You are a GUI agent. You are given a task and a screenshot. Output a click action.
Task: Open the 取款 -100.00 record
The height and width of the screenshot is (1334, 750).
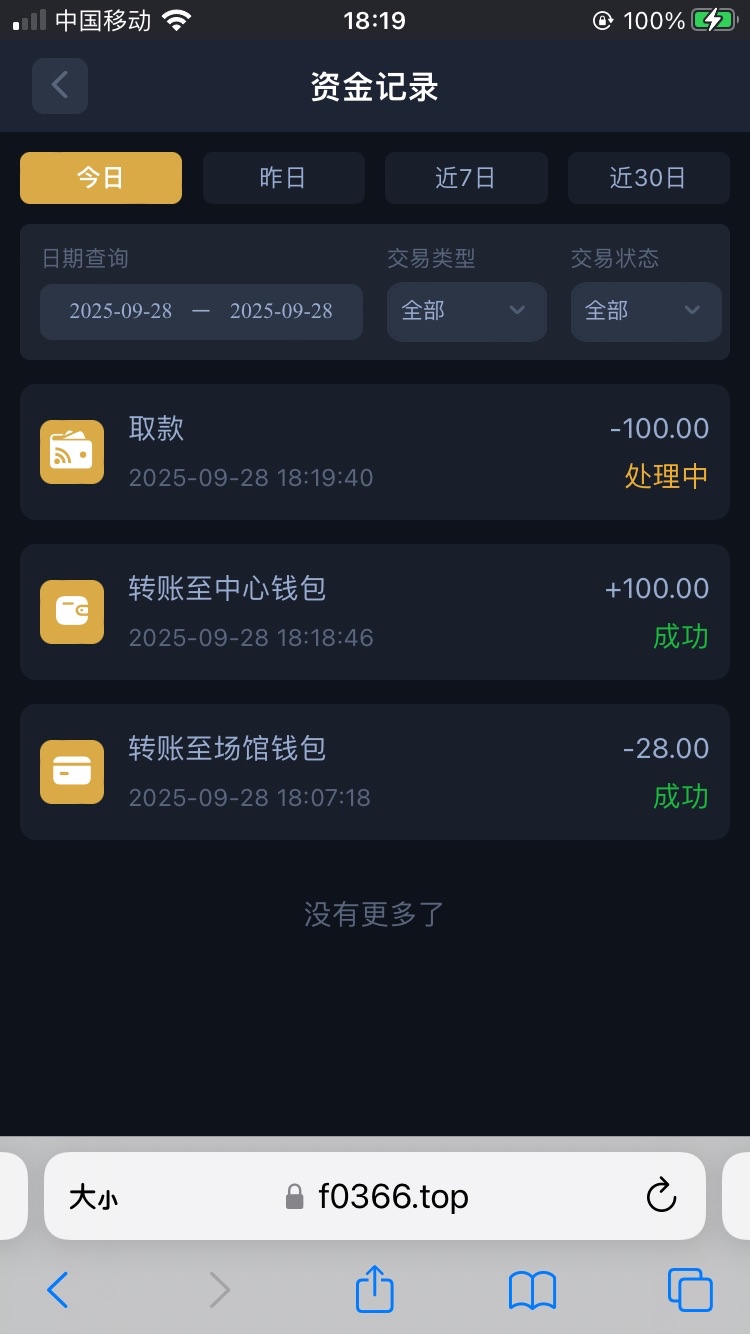point(375,452)
